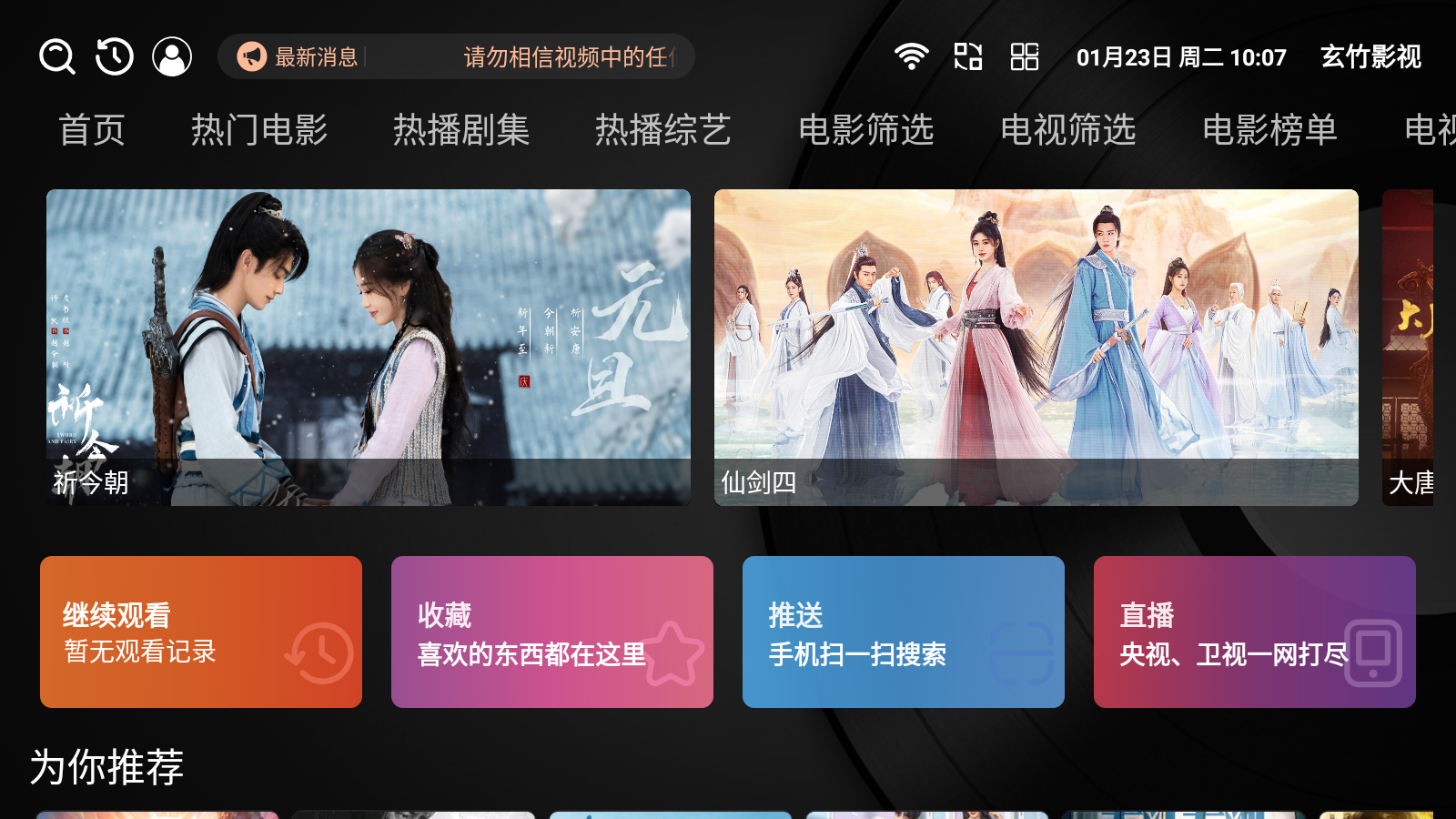
Task: Open the apps grid icon
Action: 1025,56
